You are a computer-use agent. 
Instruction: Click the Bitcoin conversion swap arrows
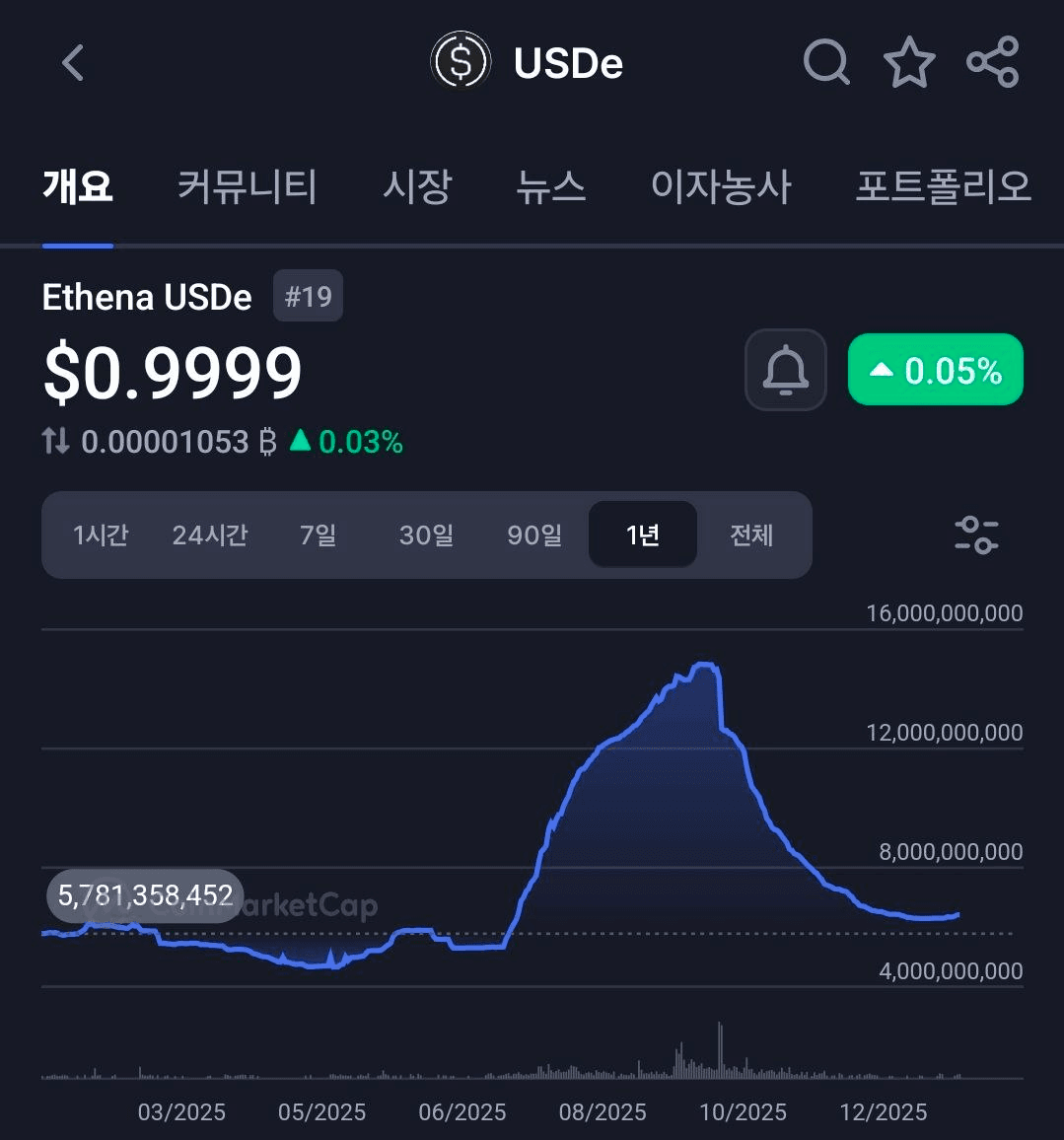tap(55, 442)
